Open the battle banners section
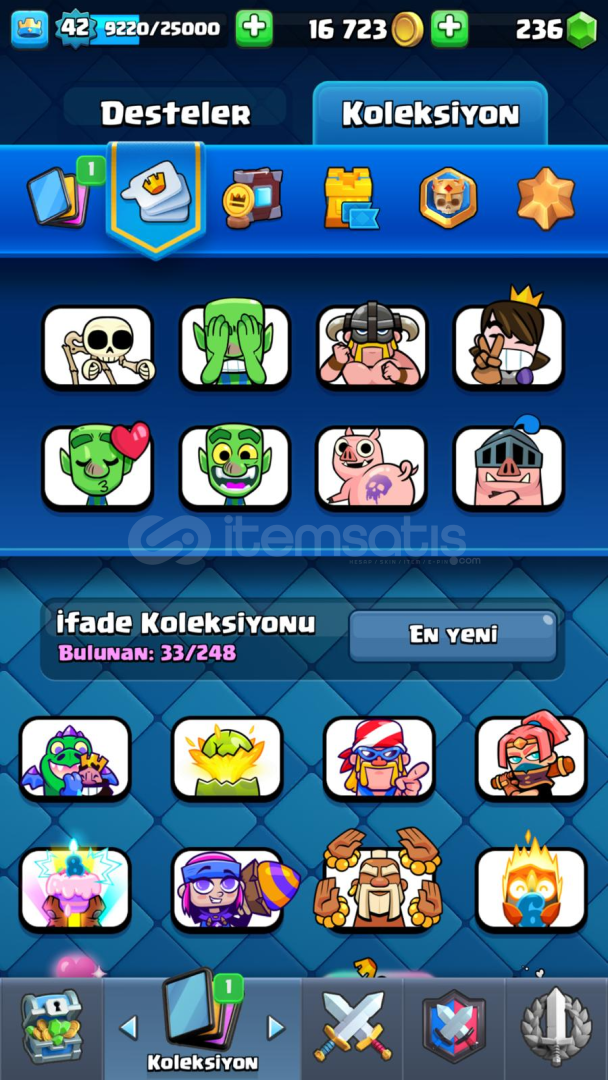This screenshot has width=608, height=1080. pyautogui.click(x=448, y=197)
